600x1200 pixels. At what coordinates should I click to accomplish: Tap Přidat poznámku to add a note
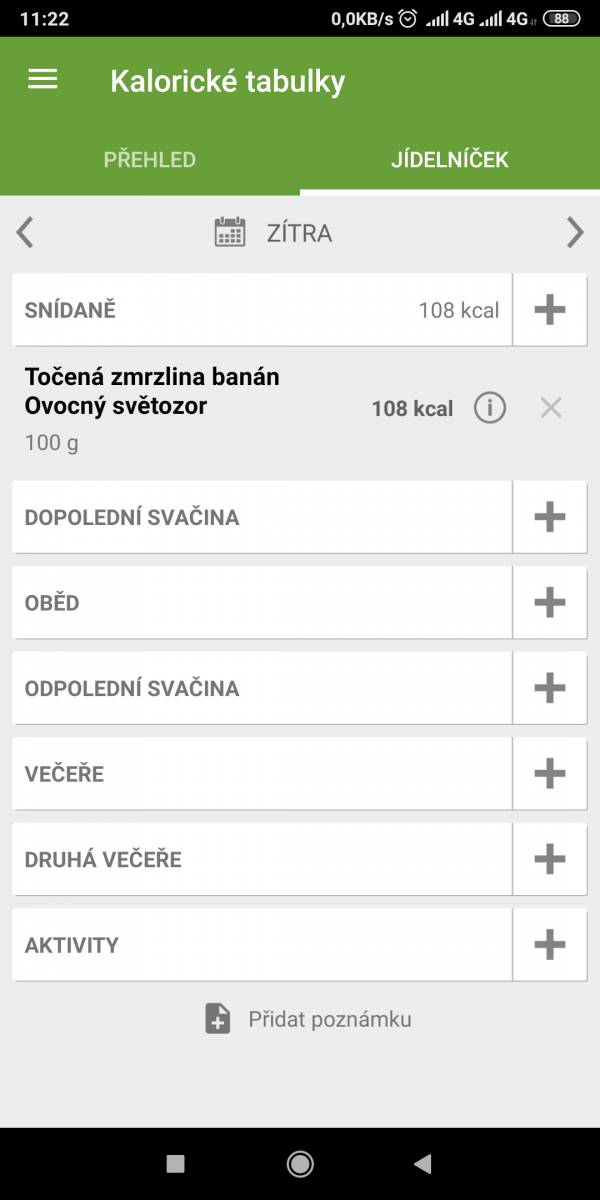pos(308,1019)
